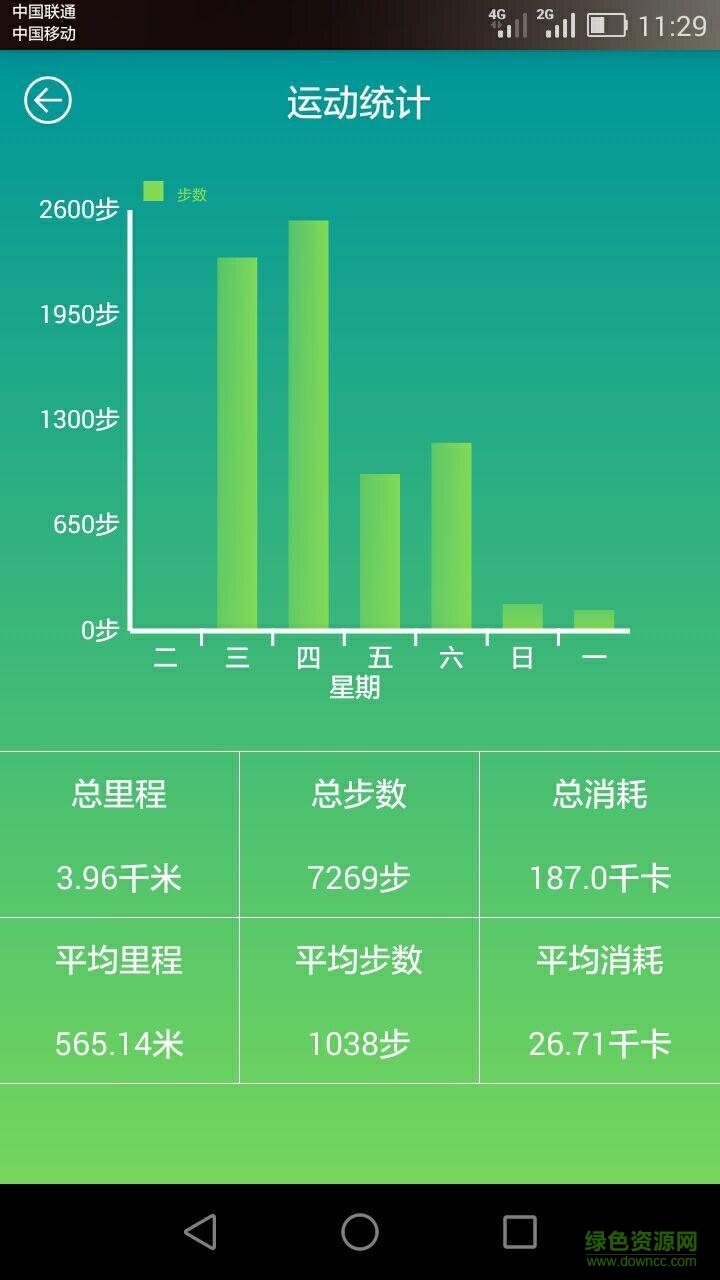Select the 平均消耗 statistic cell

pos(599,1000)
